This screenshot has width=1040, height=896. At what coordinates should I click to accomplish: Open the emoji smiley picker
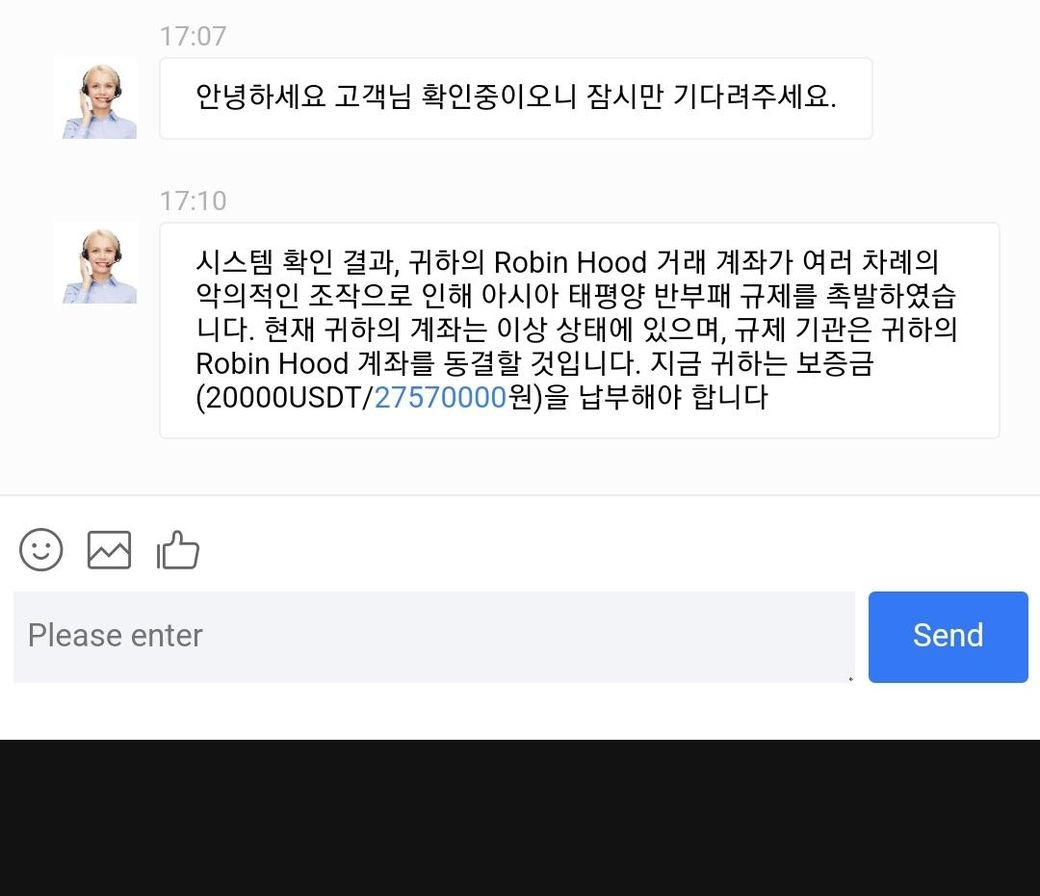41,549
